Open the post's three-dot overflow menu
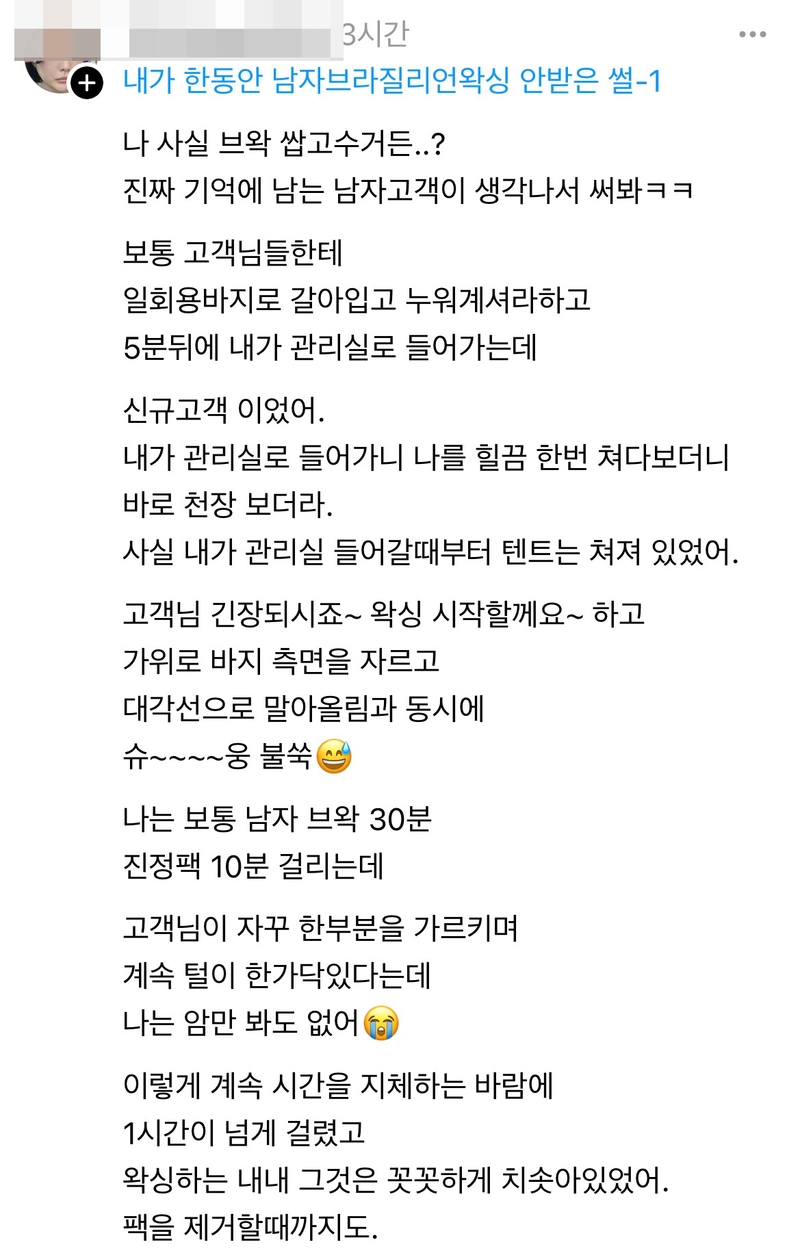Image resolution: width=800 pixels, height=1253 pixels. pos(752,35)
